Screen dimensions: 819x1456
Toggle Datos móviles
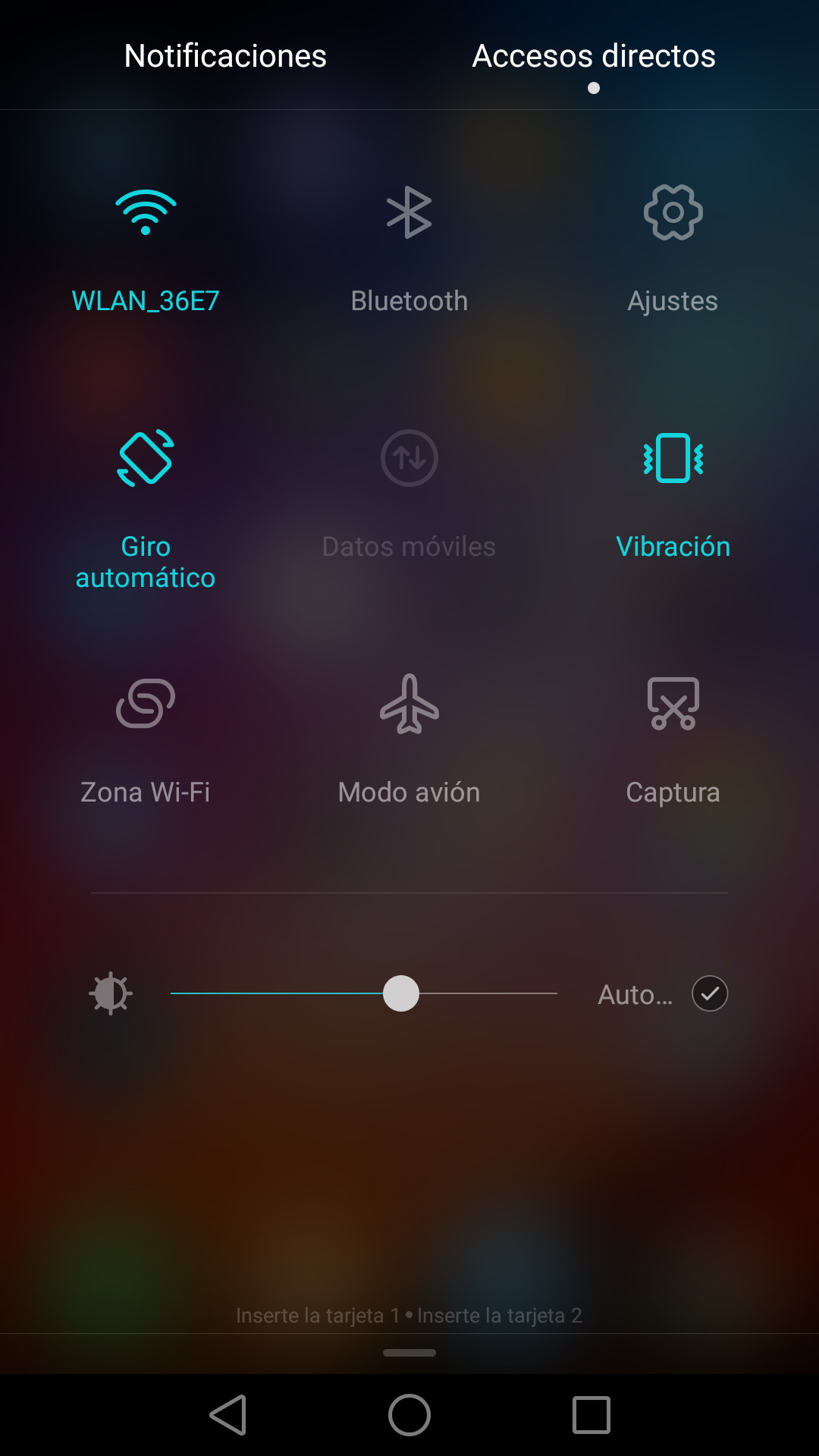(409, 459)
